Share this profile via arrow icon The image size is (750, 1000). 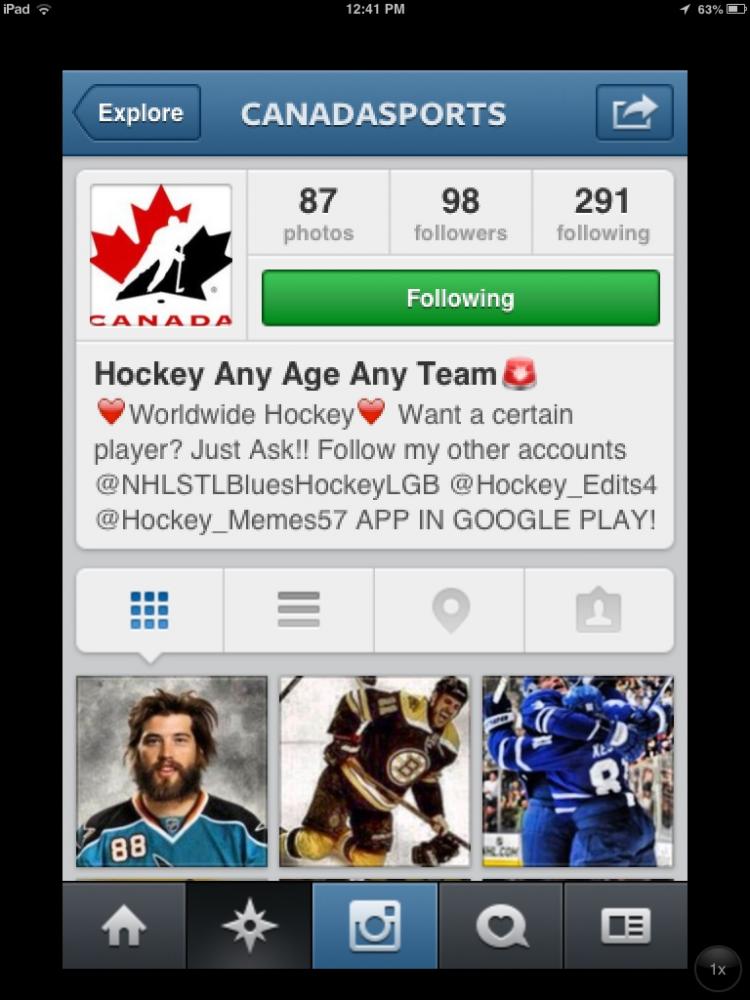point(634,113)
